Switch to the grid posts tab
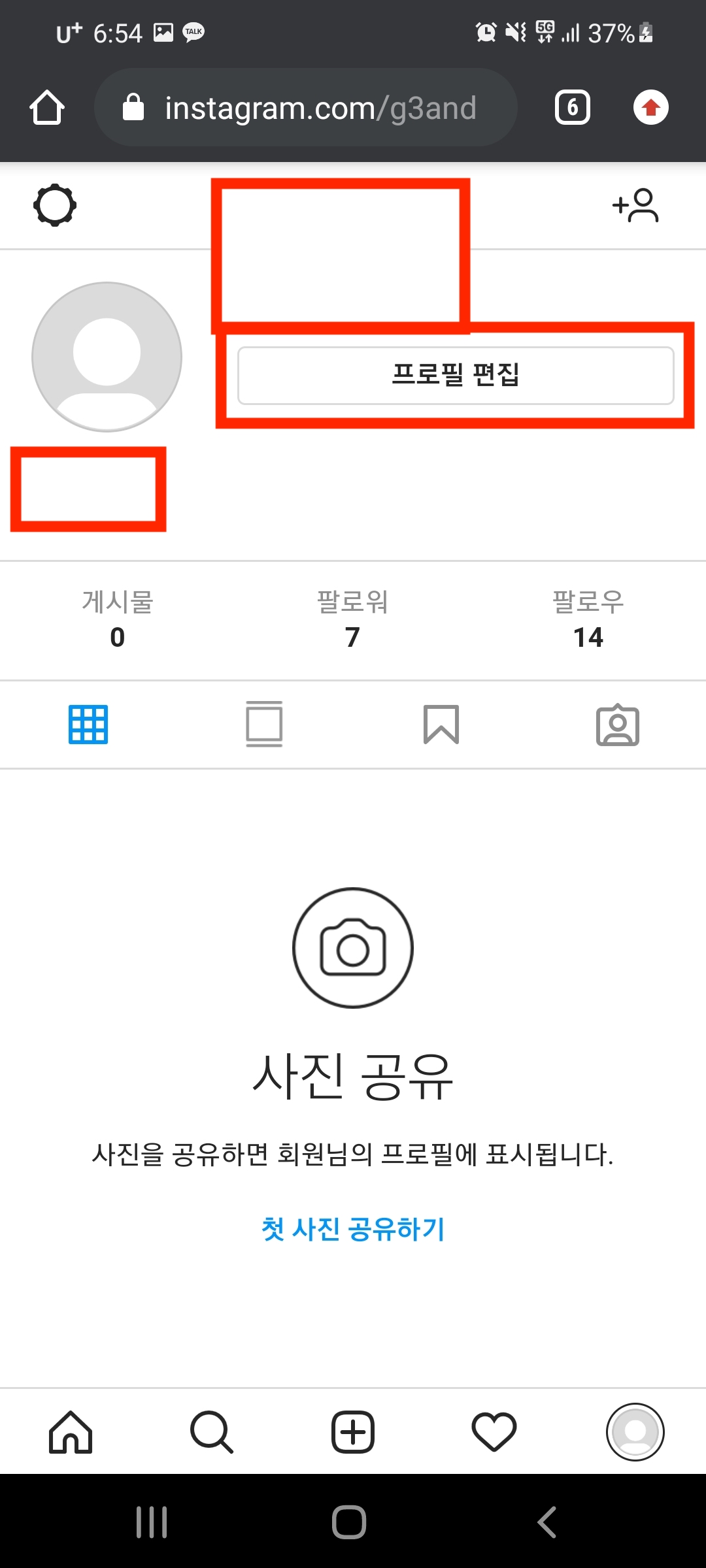Screen dimensions: 706x1568 coord(88,725)
